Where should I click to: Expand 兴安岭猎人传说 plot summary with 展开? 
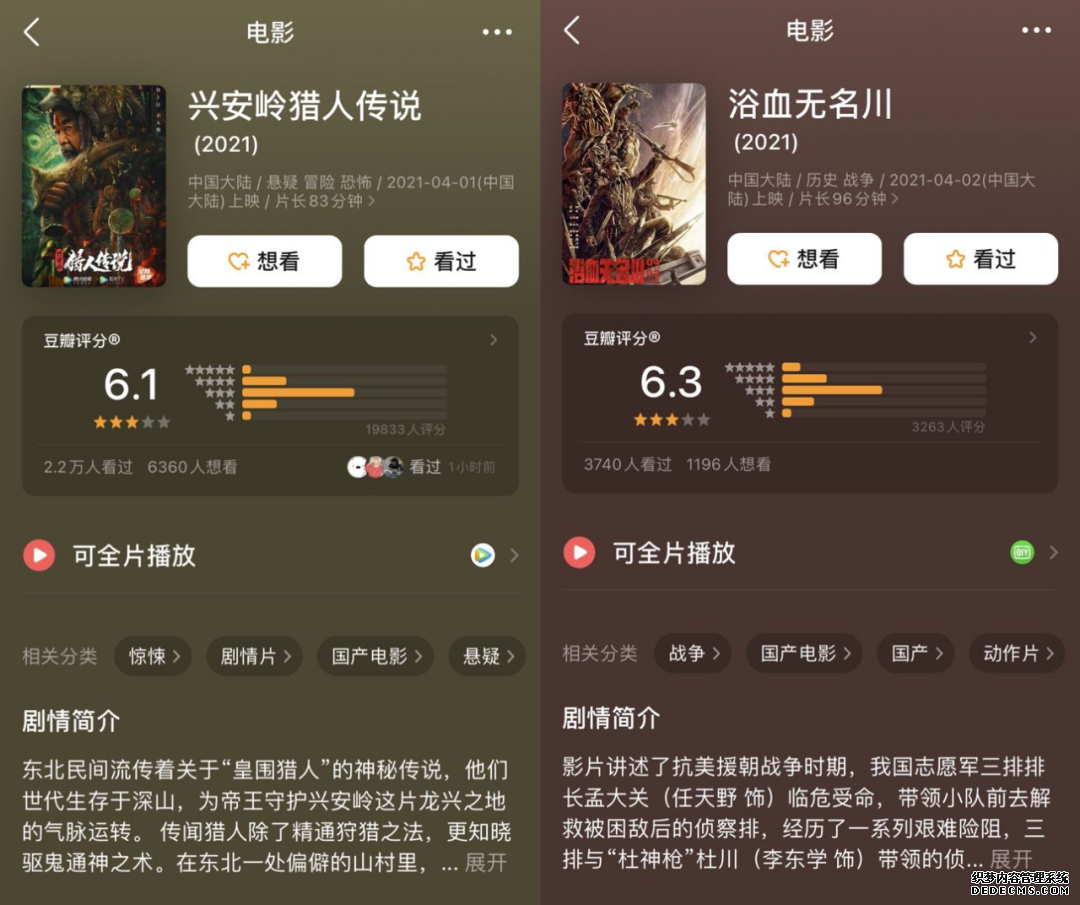[x=486, y=862]
